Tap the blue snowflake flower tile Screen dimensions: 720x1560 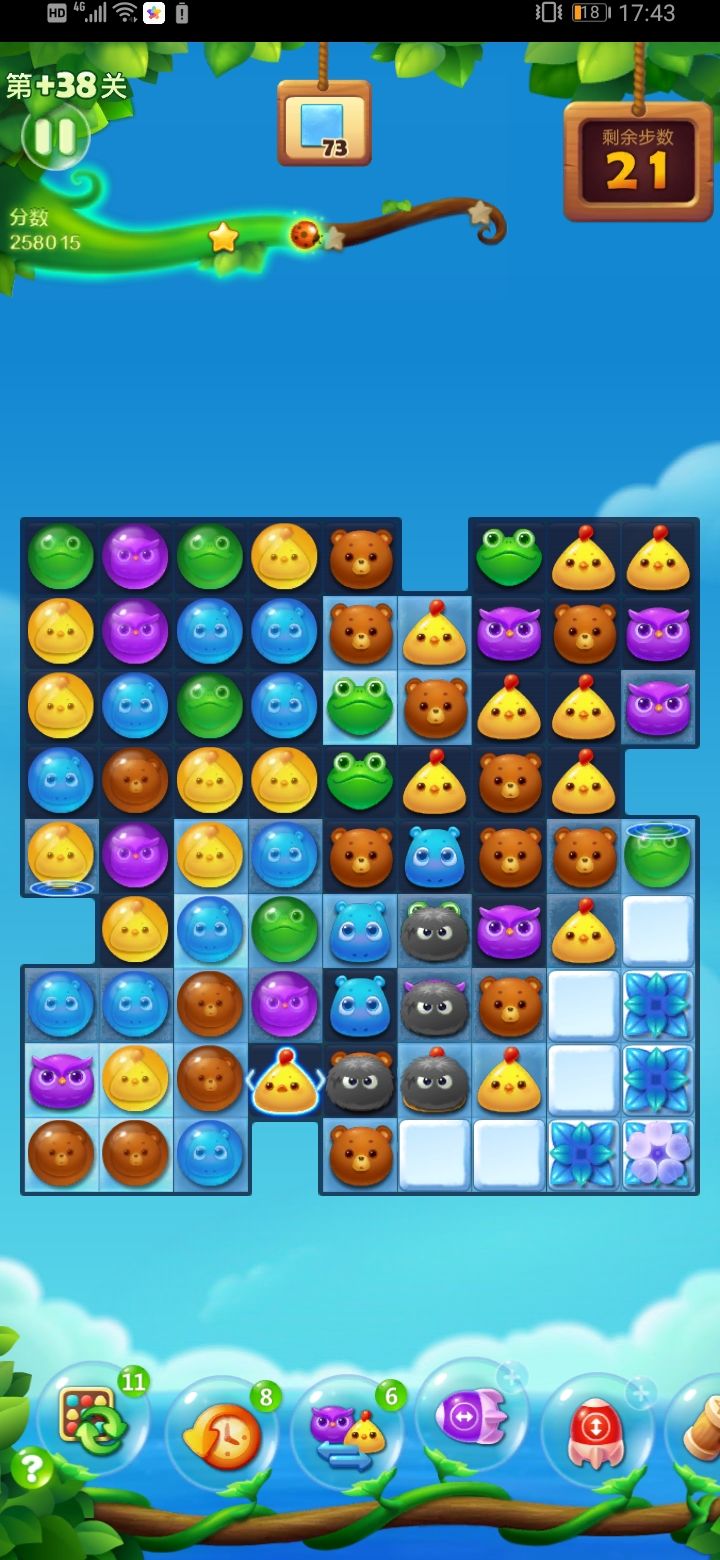(x=658, y=1005)
